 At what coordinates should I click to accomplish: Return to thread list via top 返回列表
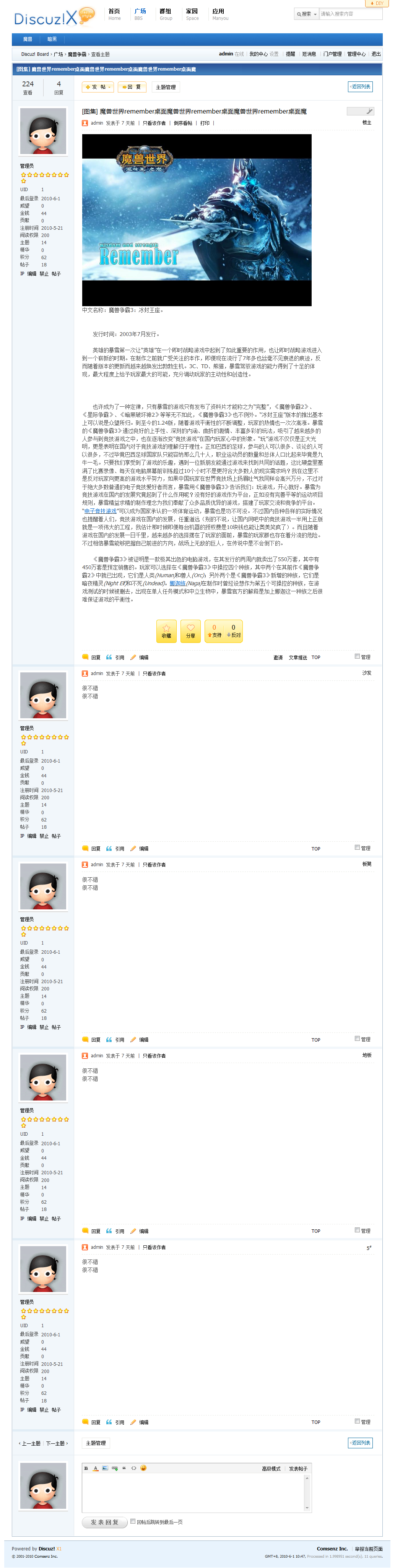coord(360,87)
